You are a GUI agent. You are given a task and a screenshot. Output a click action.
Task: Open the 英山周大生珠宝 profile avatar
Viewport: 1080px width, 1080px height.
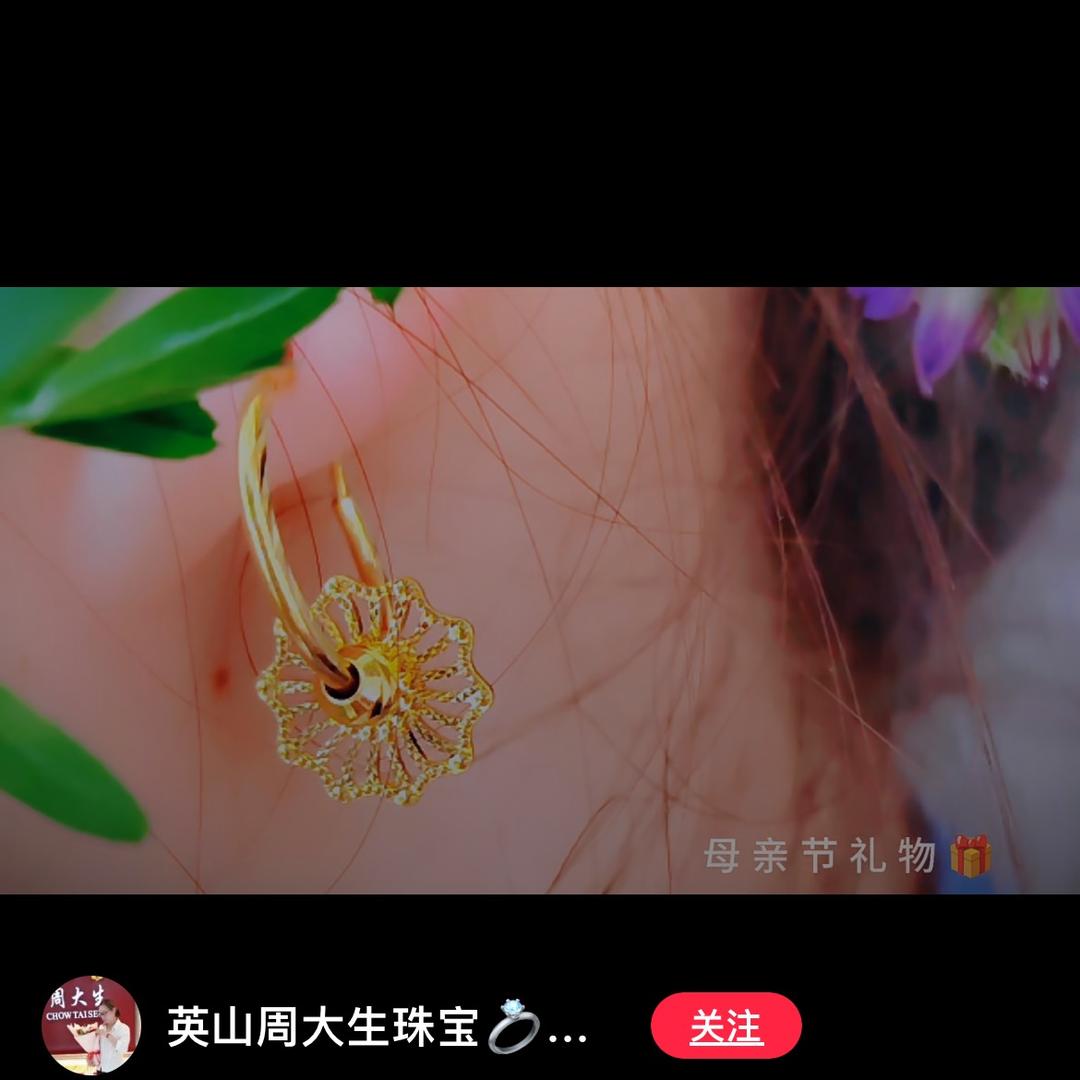[91, 1026]
